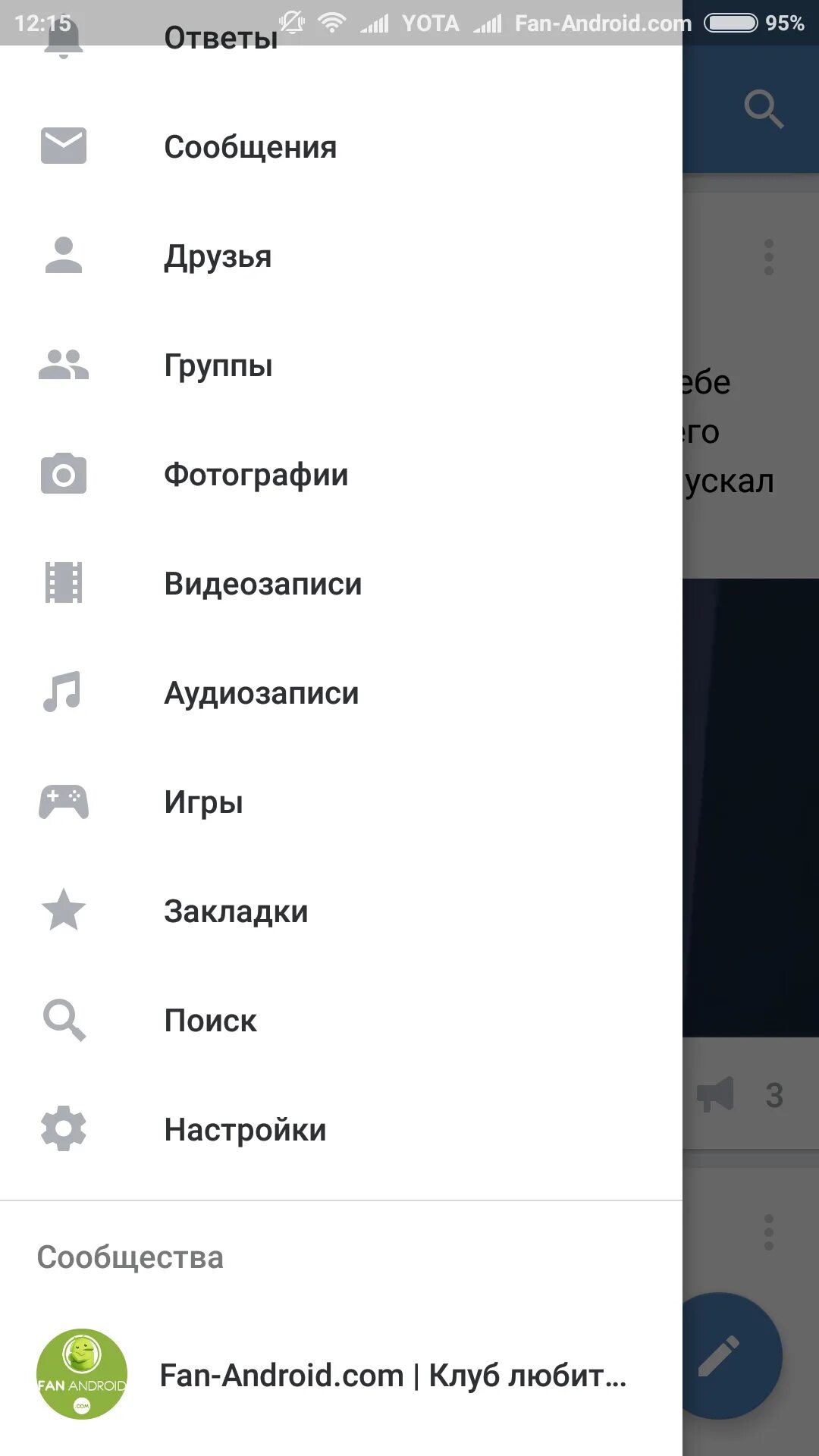Open Закладки bookmarks
819x1456 pixels.
(236, 912)
